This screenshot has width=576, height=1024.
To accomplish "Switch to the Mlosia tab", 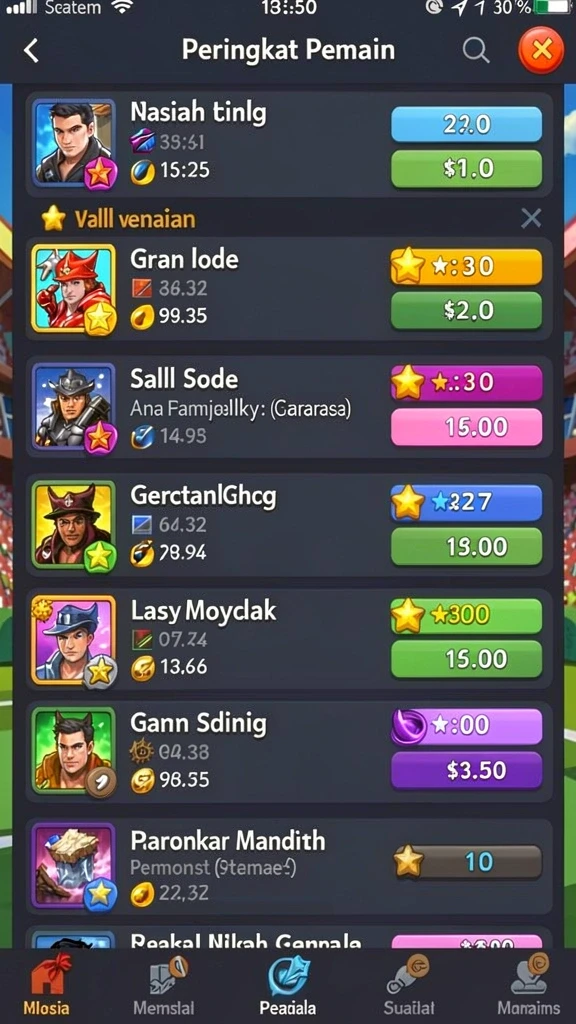I will tap(46, 985).
